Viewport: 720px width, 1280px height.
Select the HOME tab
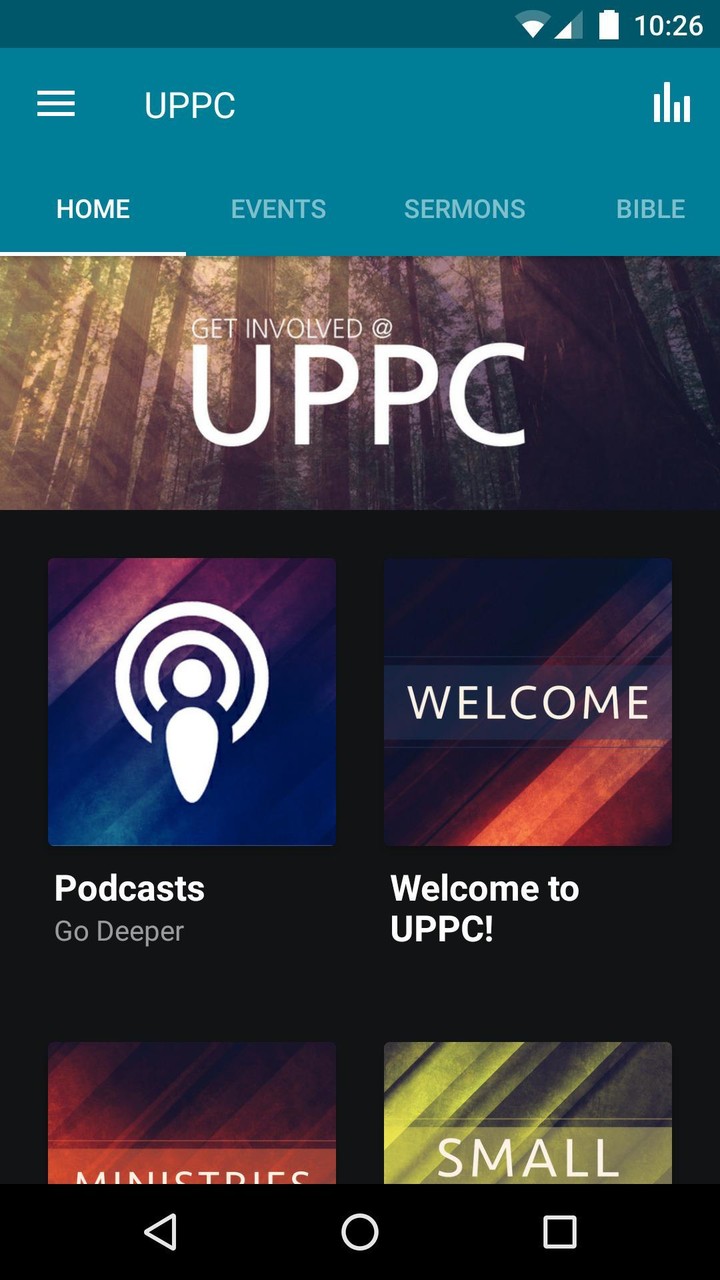pos(92,209)
